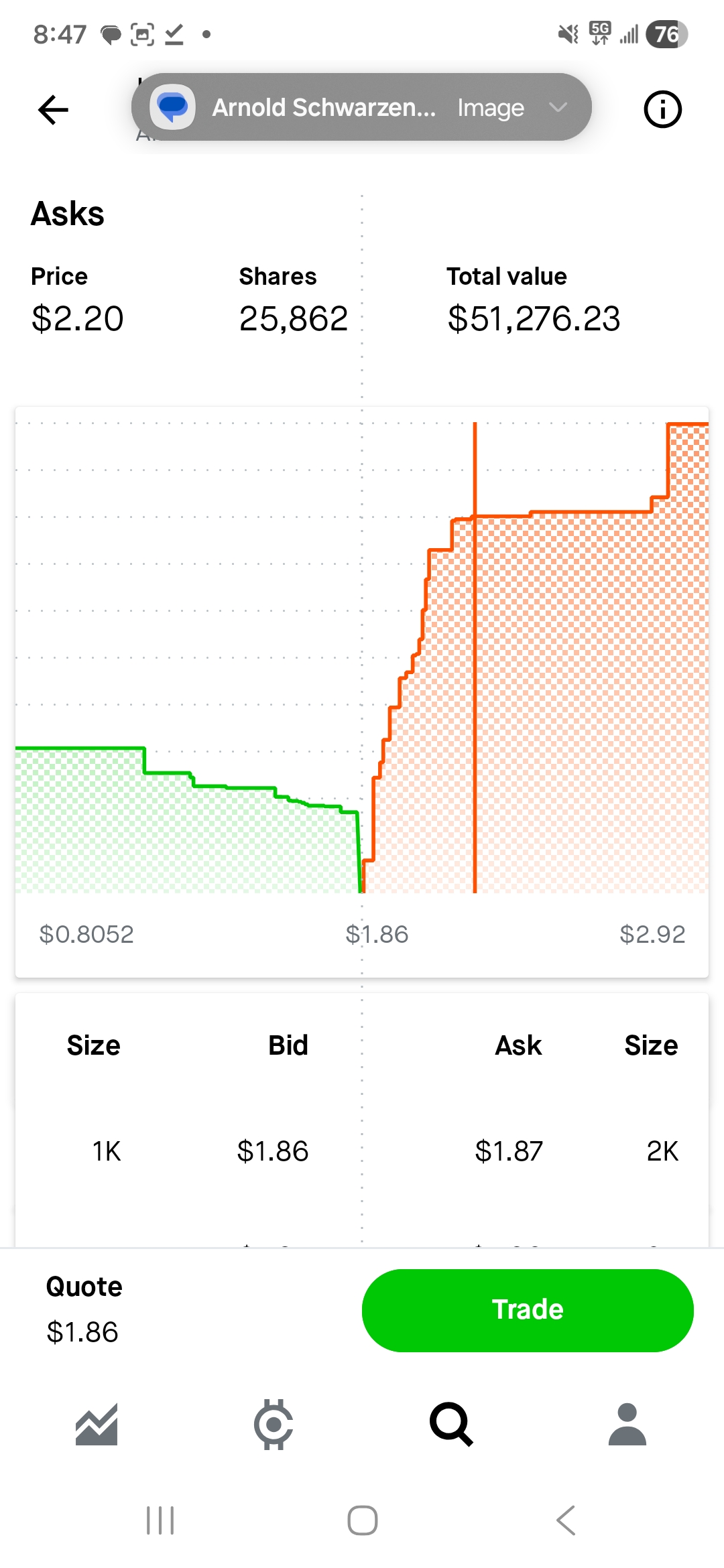Open recent apps from navigation bar
This screenshot has height=1568, width=724.
click(160, 1520)
